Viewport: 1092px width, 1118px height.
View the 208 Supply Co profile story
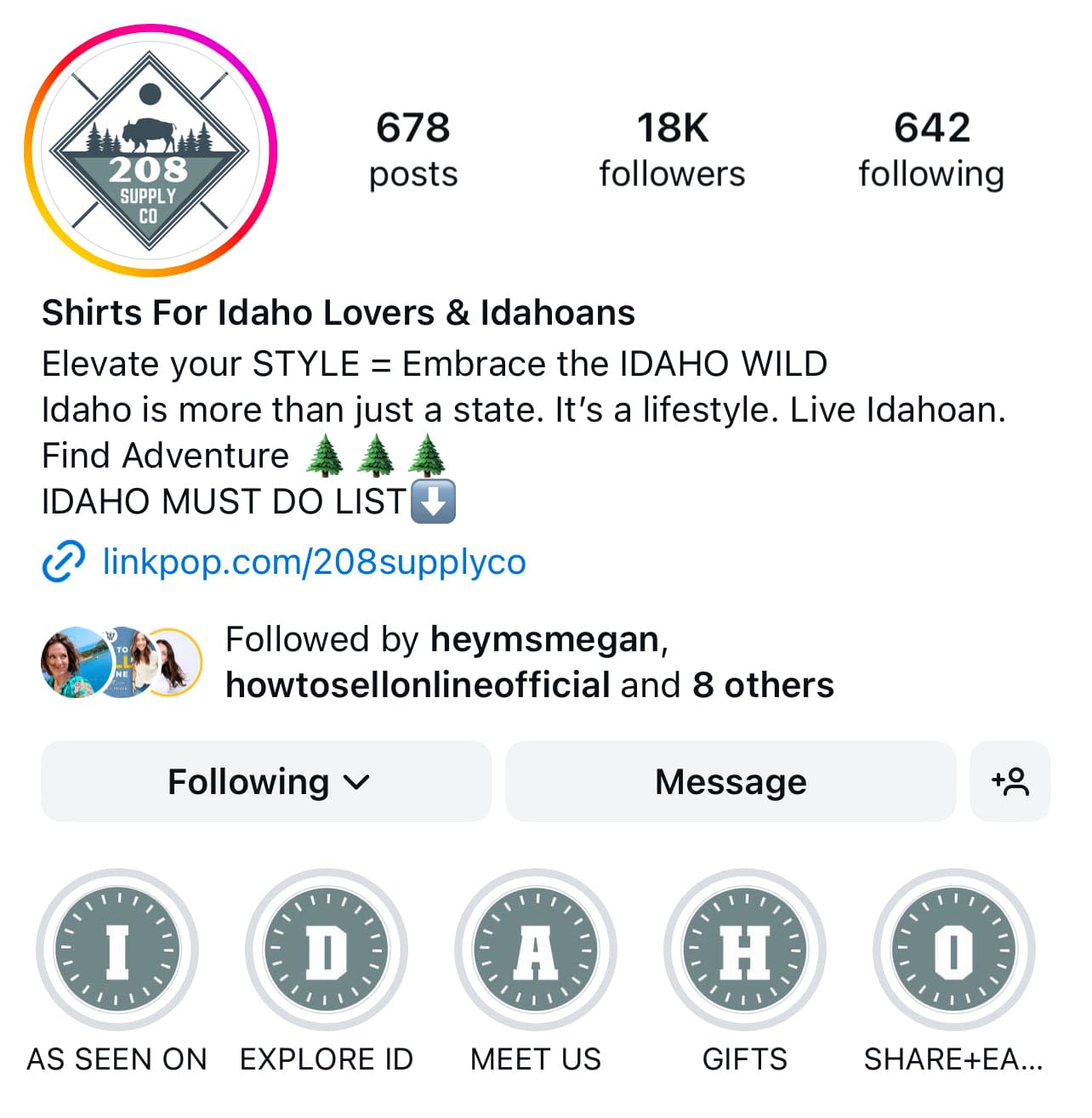[x=150, y=150]
